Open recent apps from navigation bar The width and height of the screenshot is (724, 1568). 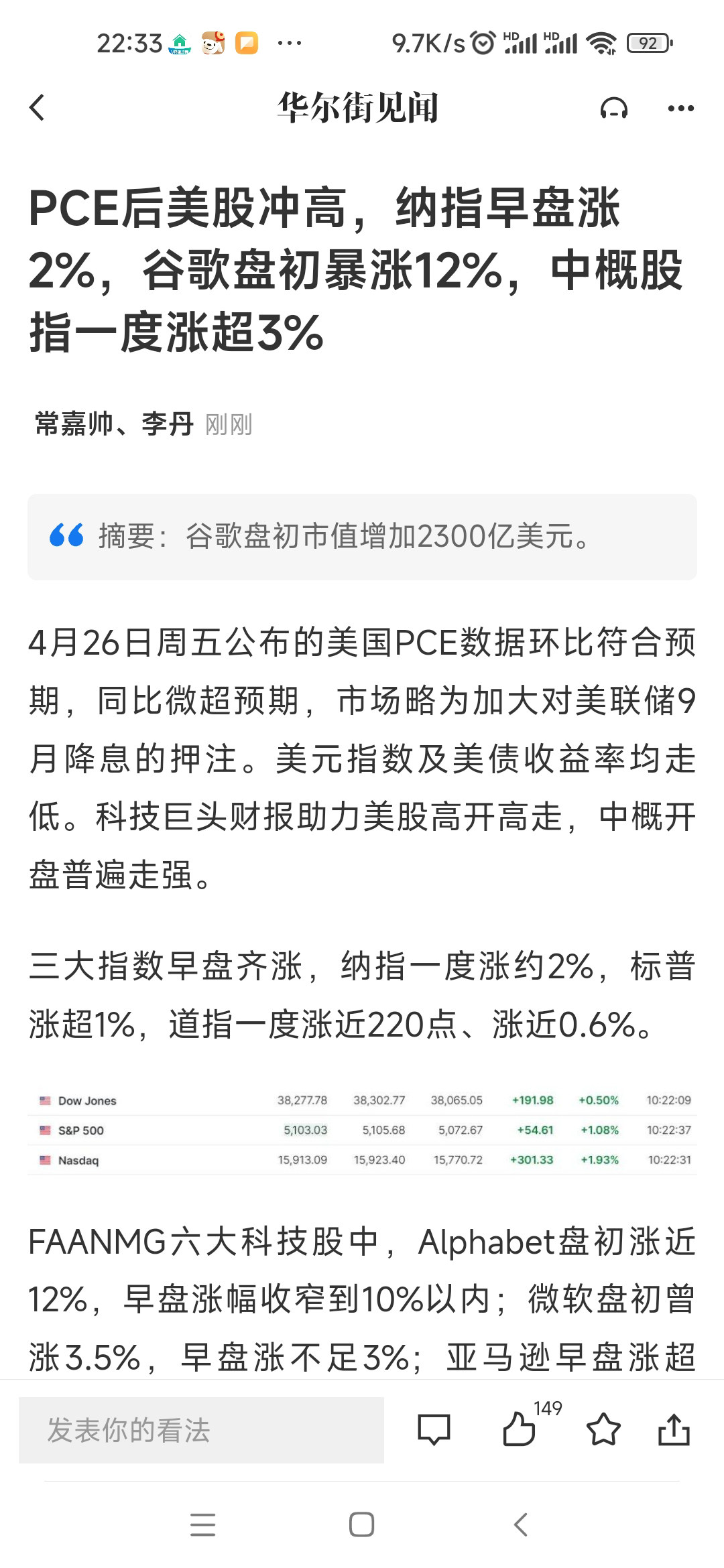tap(202, 1525)
